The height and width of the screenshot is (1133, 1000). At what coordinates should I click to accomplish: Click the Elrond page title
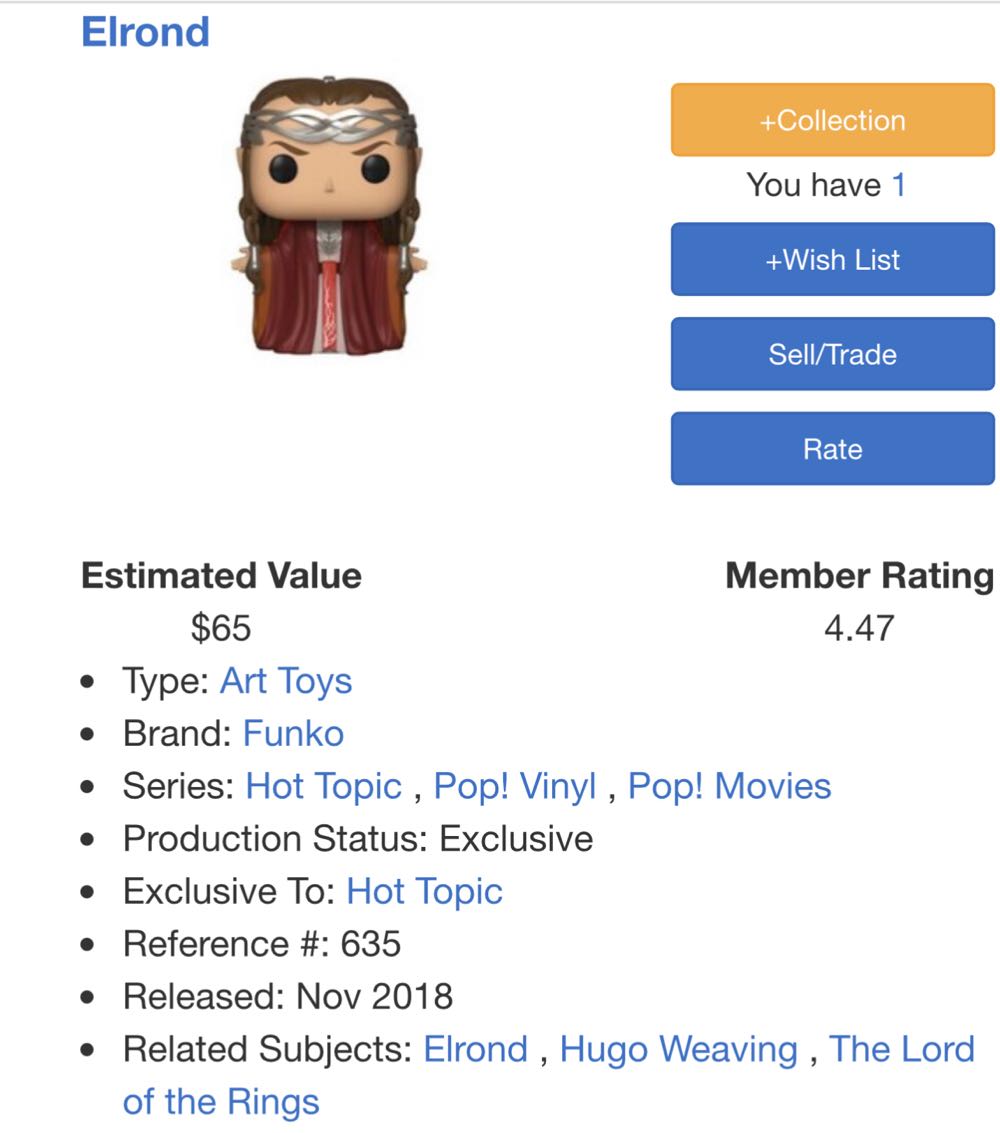[148, 30]
